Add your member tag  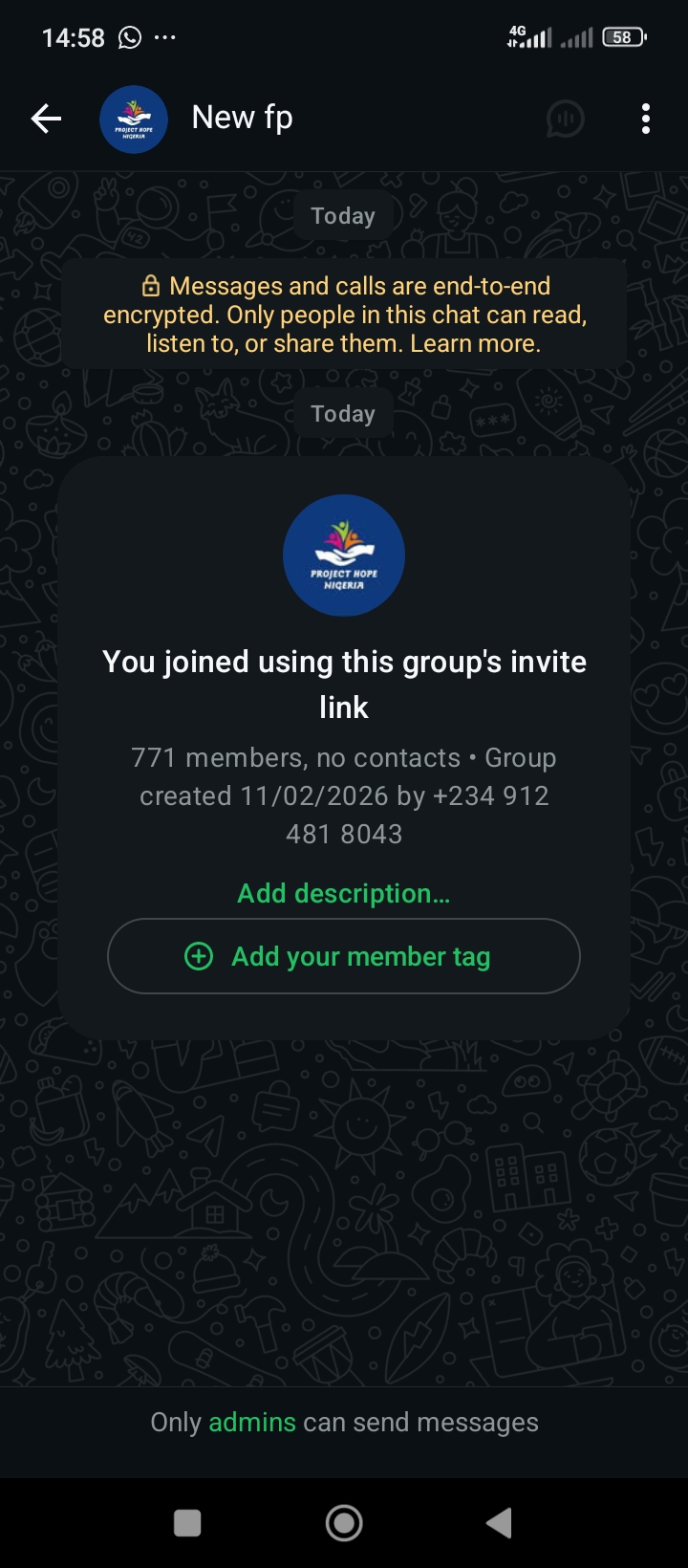click(x=344, y=956)
